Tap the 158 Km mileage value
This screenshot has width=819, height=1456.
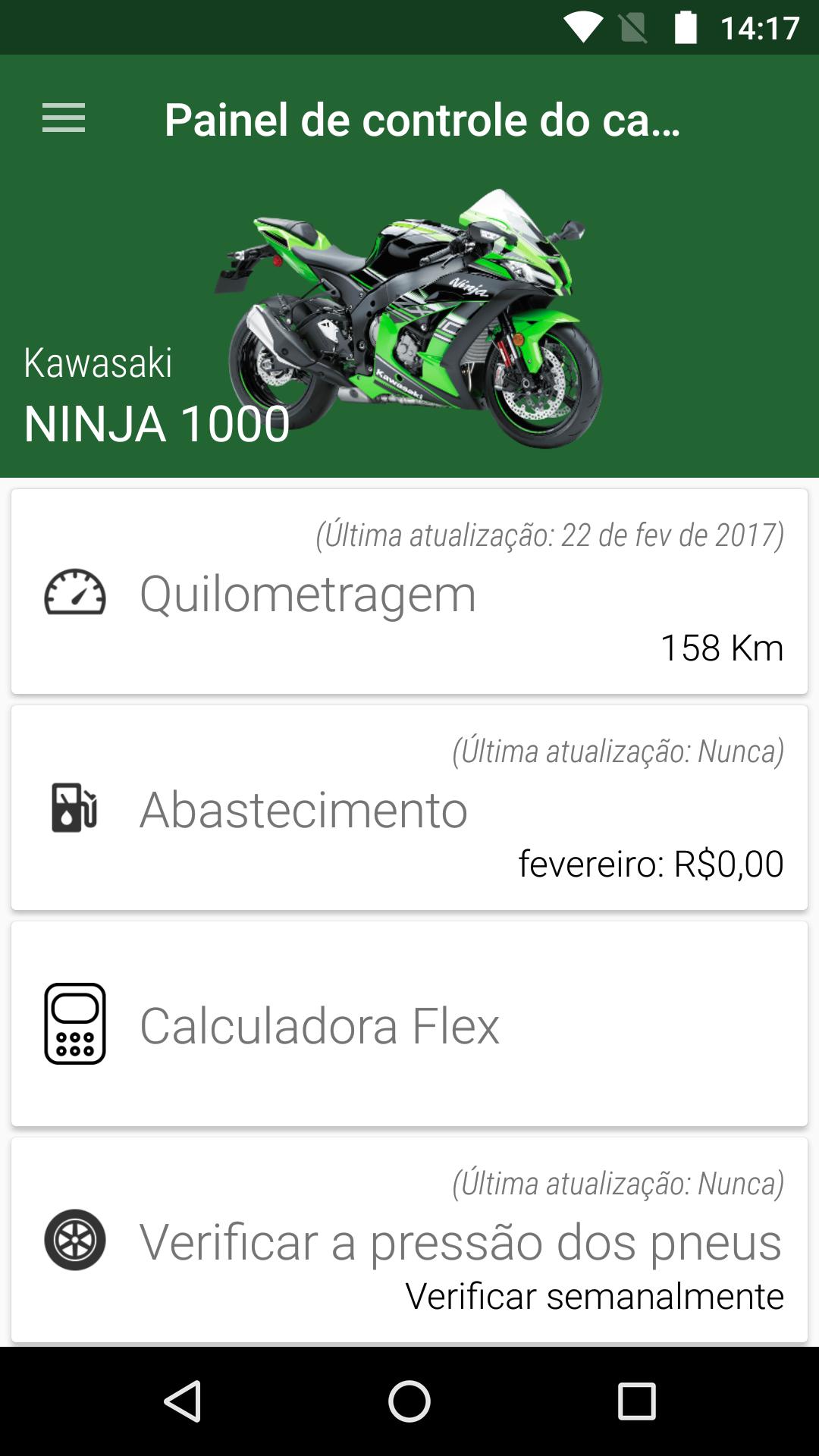(x=721, y=648)
